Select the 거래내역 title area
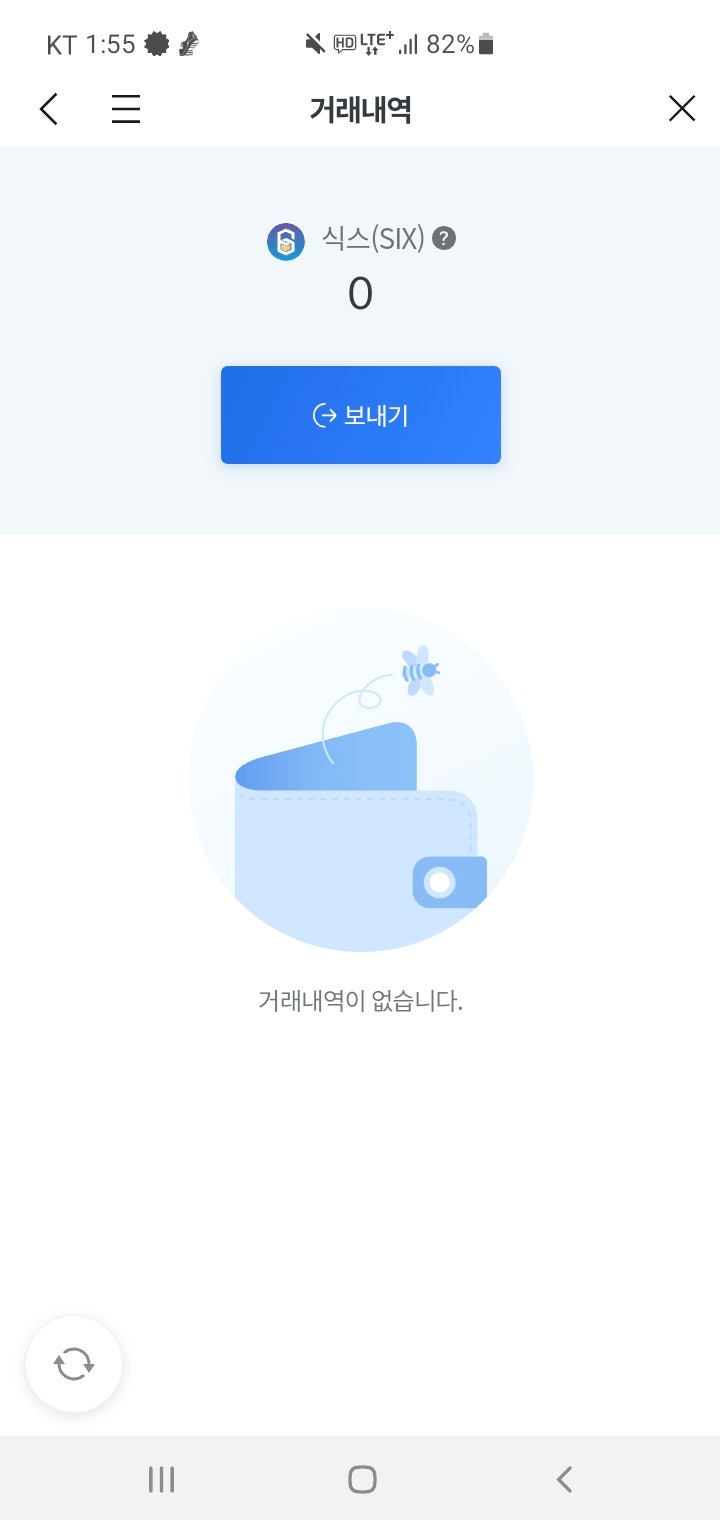Viewport: 720px width, 1520px height. pos(360,109)
